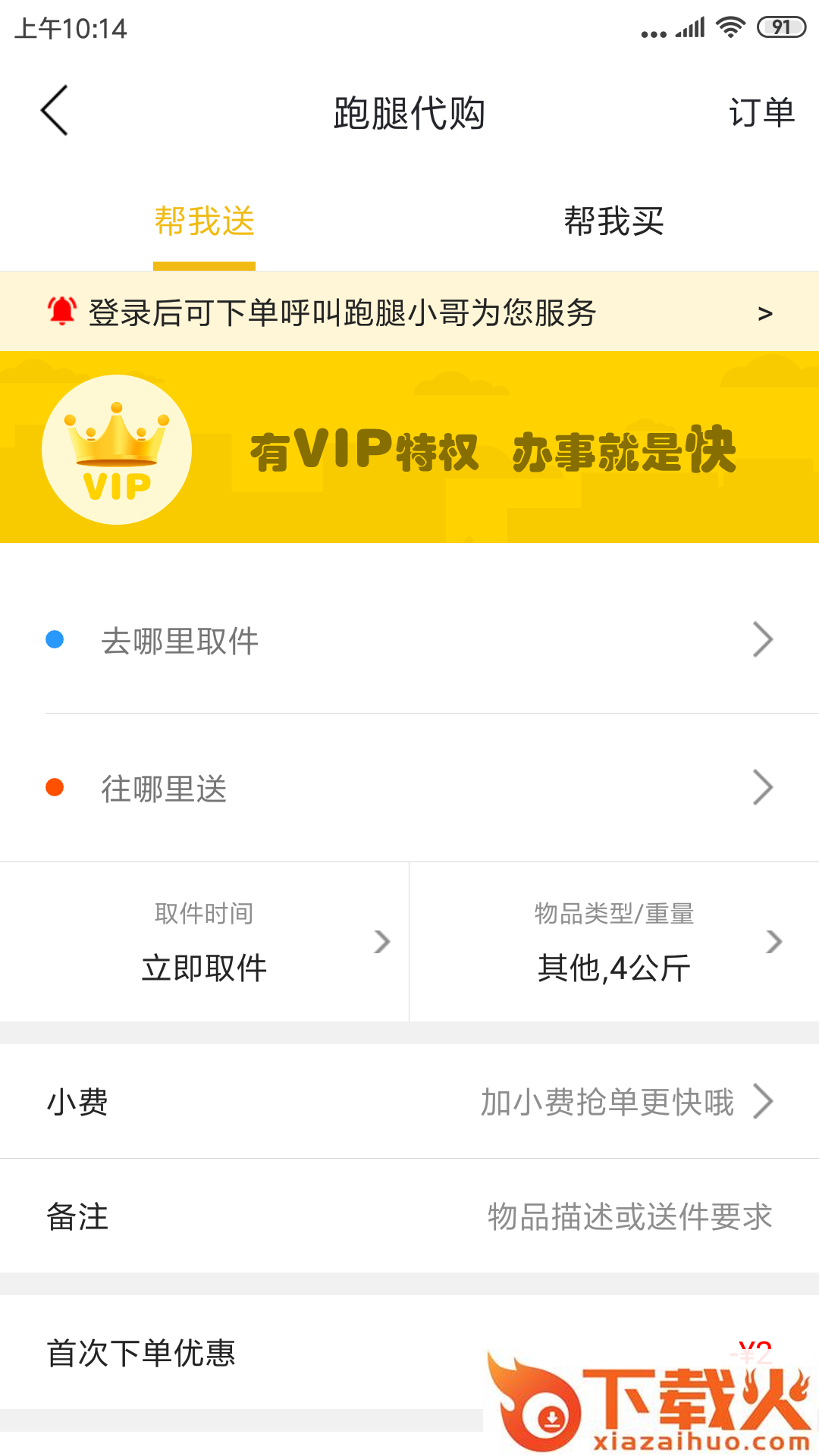This screenshot has width=819, height=1456.
Task: Open the login prompt banner 登录后可下单
Action: [x=409, y=312]
